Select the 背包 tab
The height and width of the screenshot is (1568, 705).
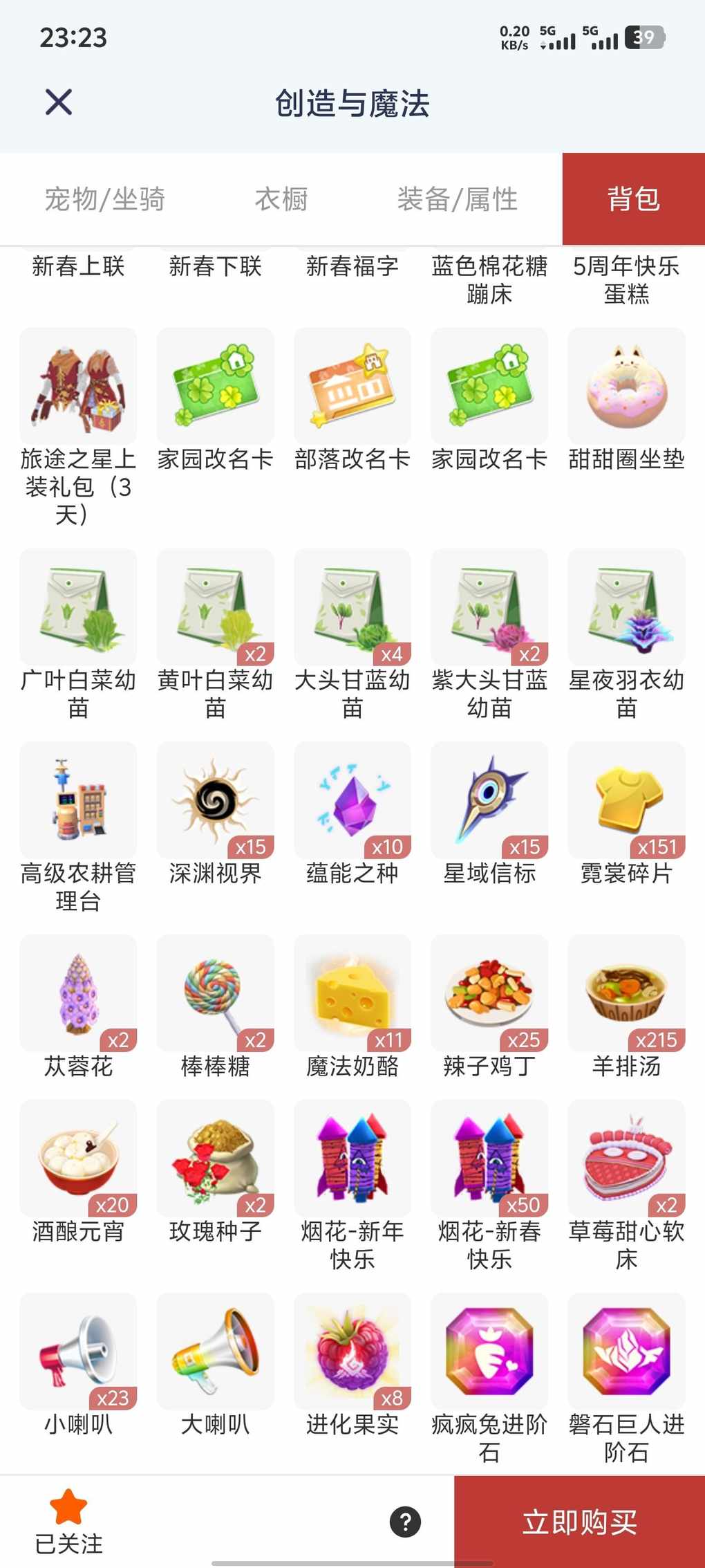pos(633,199)
